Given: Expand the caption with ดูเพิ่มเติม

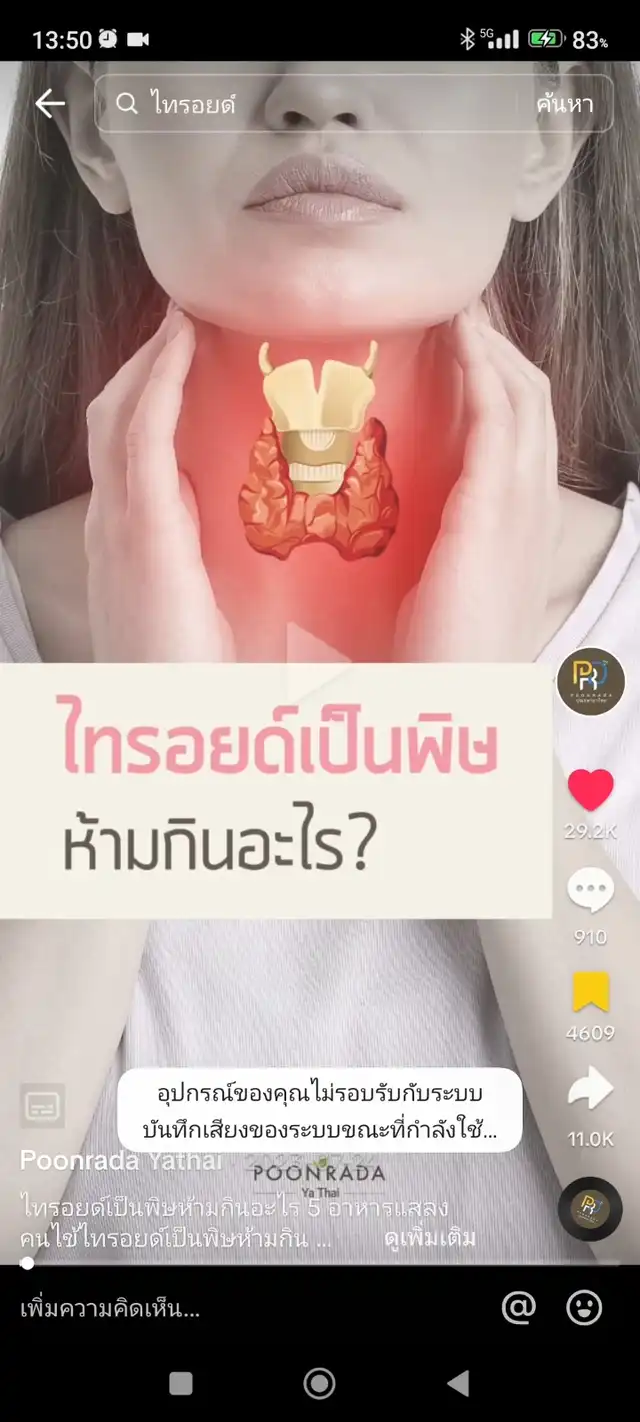Looking at the screenshot, I should click(430, 1238).
